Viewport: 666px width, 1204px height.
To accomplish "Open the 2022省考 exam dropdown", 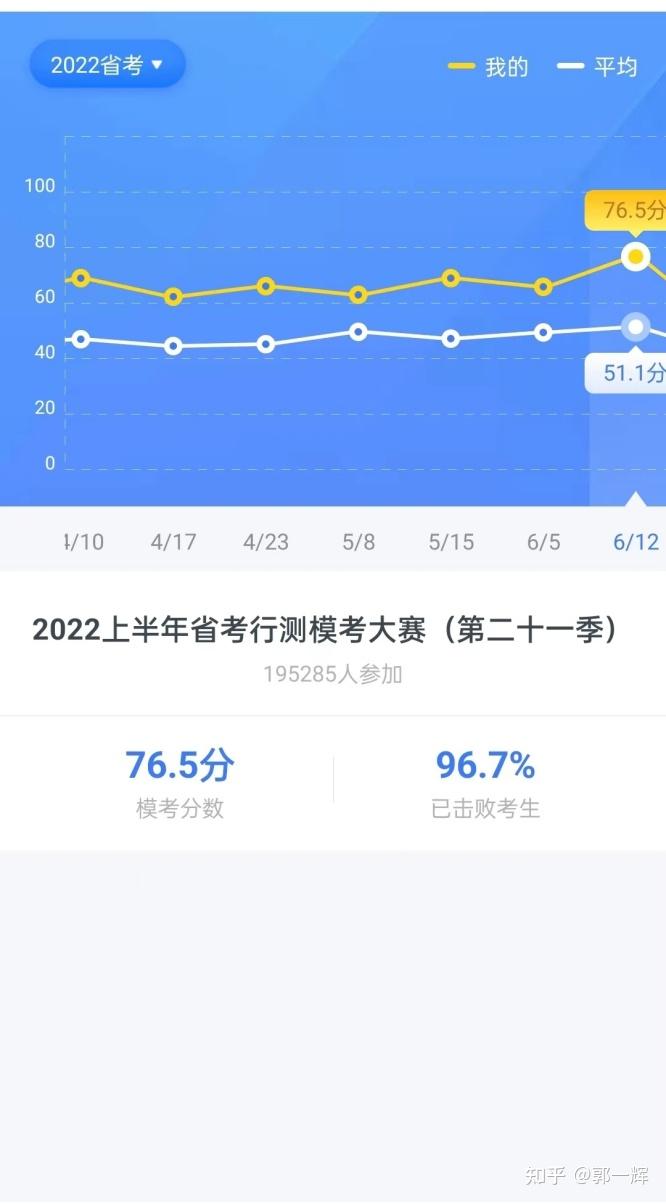I will point(107,65).
